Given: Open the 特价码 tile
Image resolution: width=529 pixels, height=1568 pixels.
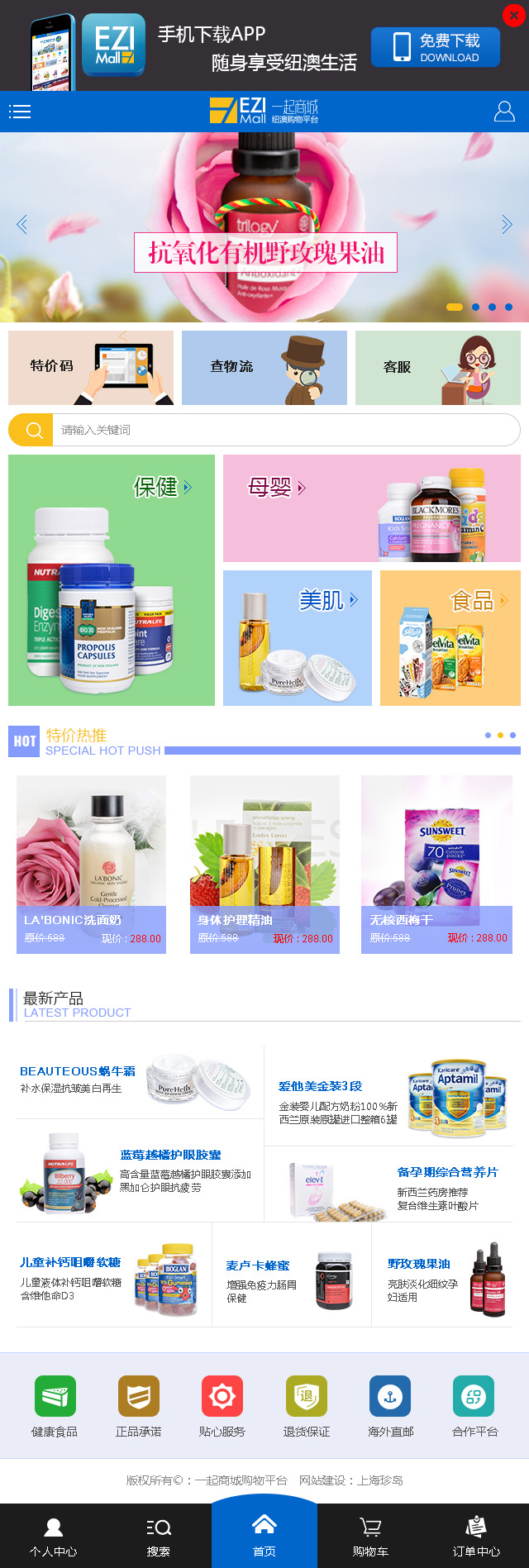Looking at the screenshot, I should point(91,368).
